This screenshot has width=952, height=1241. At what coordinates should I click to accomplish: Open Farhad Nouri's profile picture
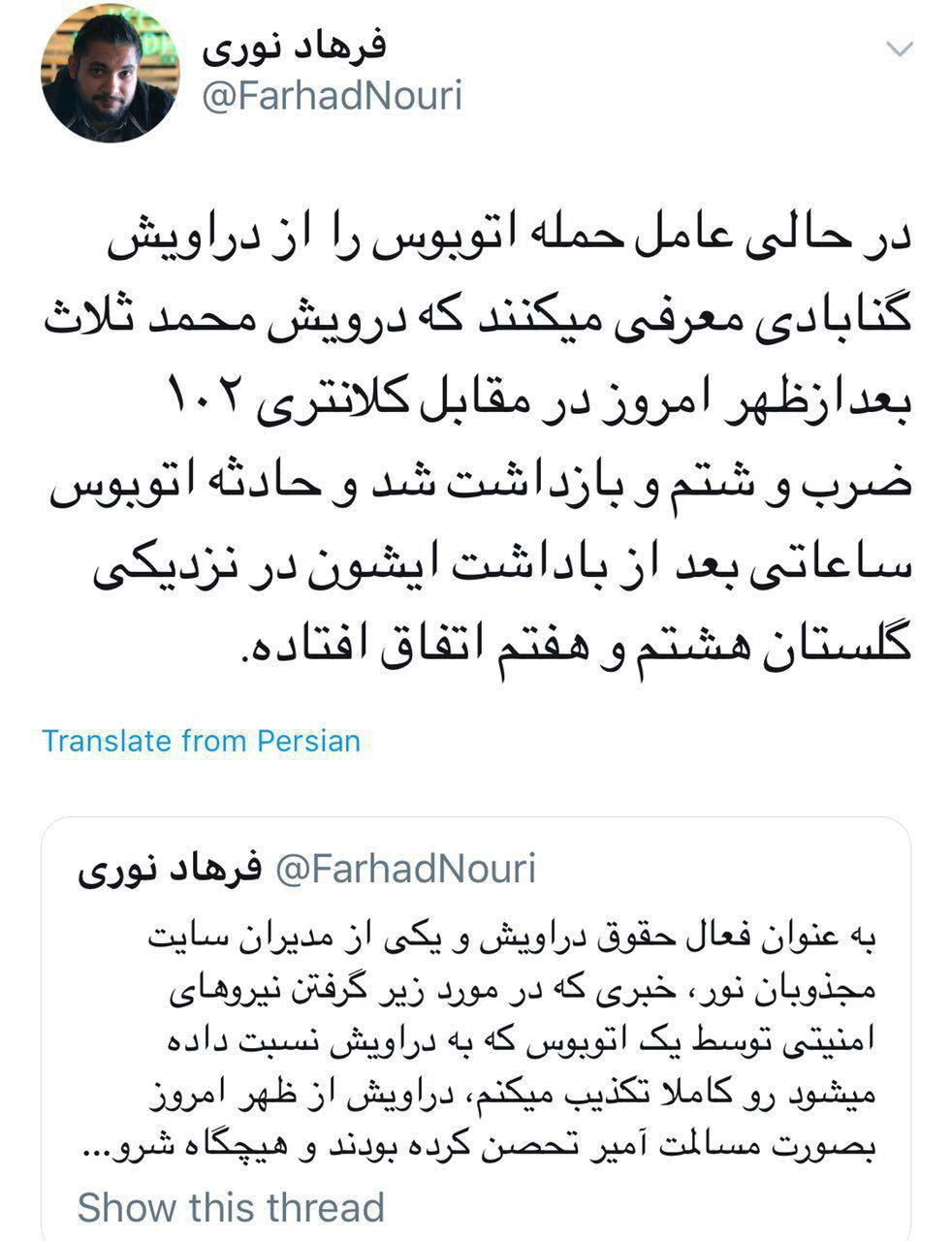click(110, 75)
